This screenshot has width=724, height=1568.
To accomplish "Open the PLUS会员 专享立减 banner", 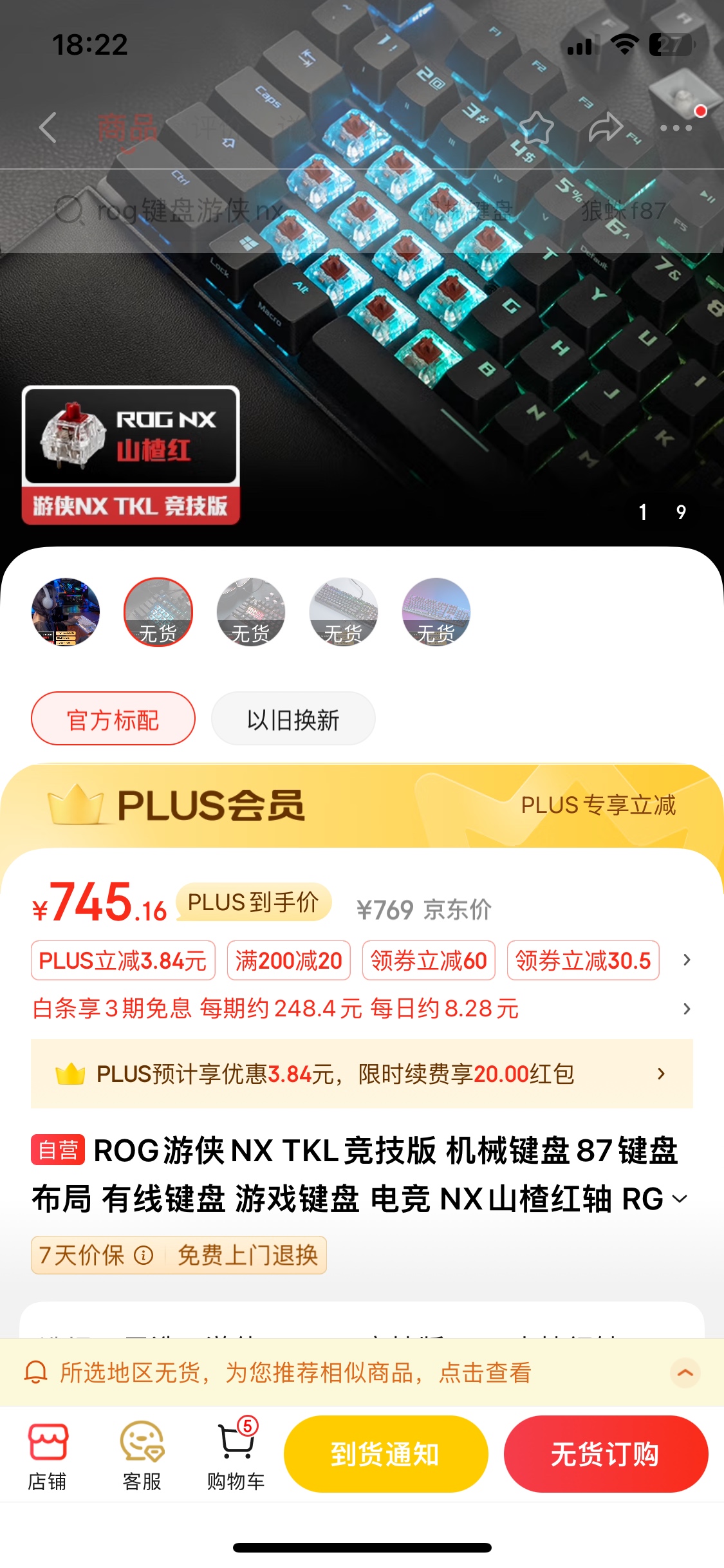I will [597, 805].
